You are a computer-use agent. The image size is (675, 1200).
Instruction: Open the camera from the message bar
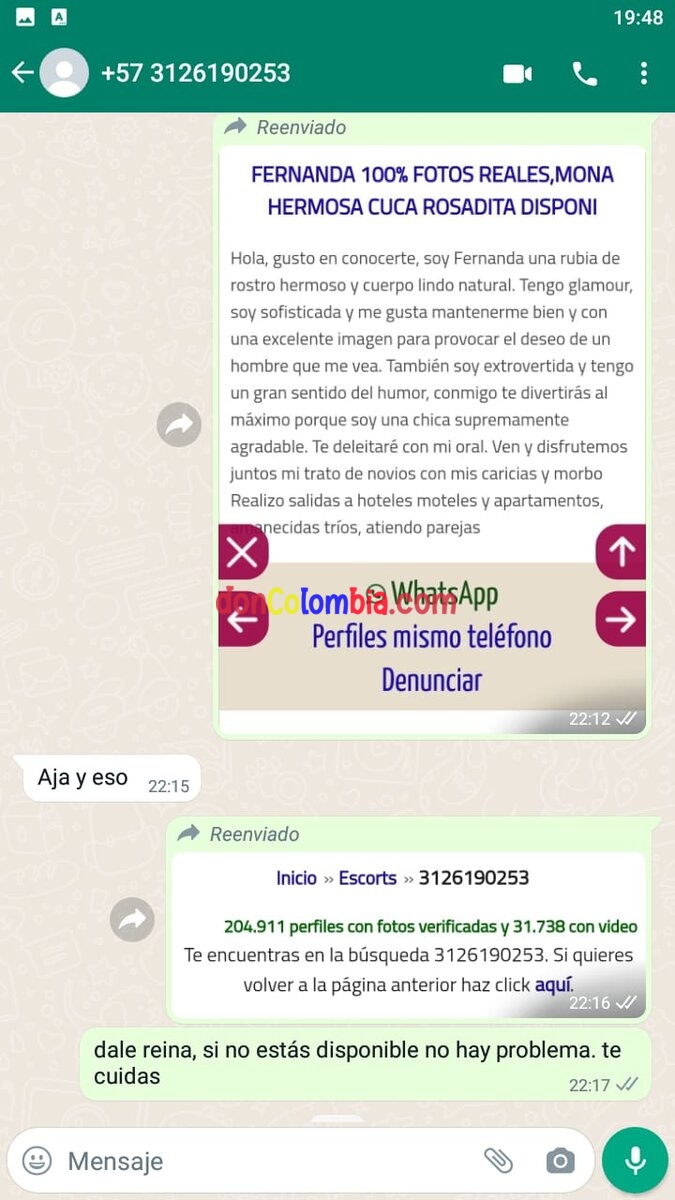pyautogui.click(x=560, y=1160)
